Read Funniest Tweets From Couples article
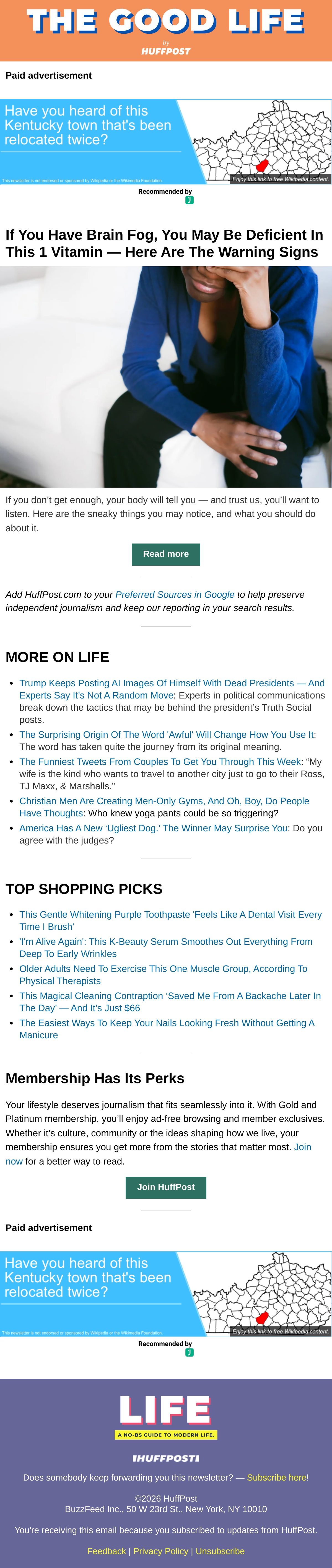The width and height of the screenshot is (332, 1568). pyautogui.click(x=160, y=762)
